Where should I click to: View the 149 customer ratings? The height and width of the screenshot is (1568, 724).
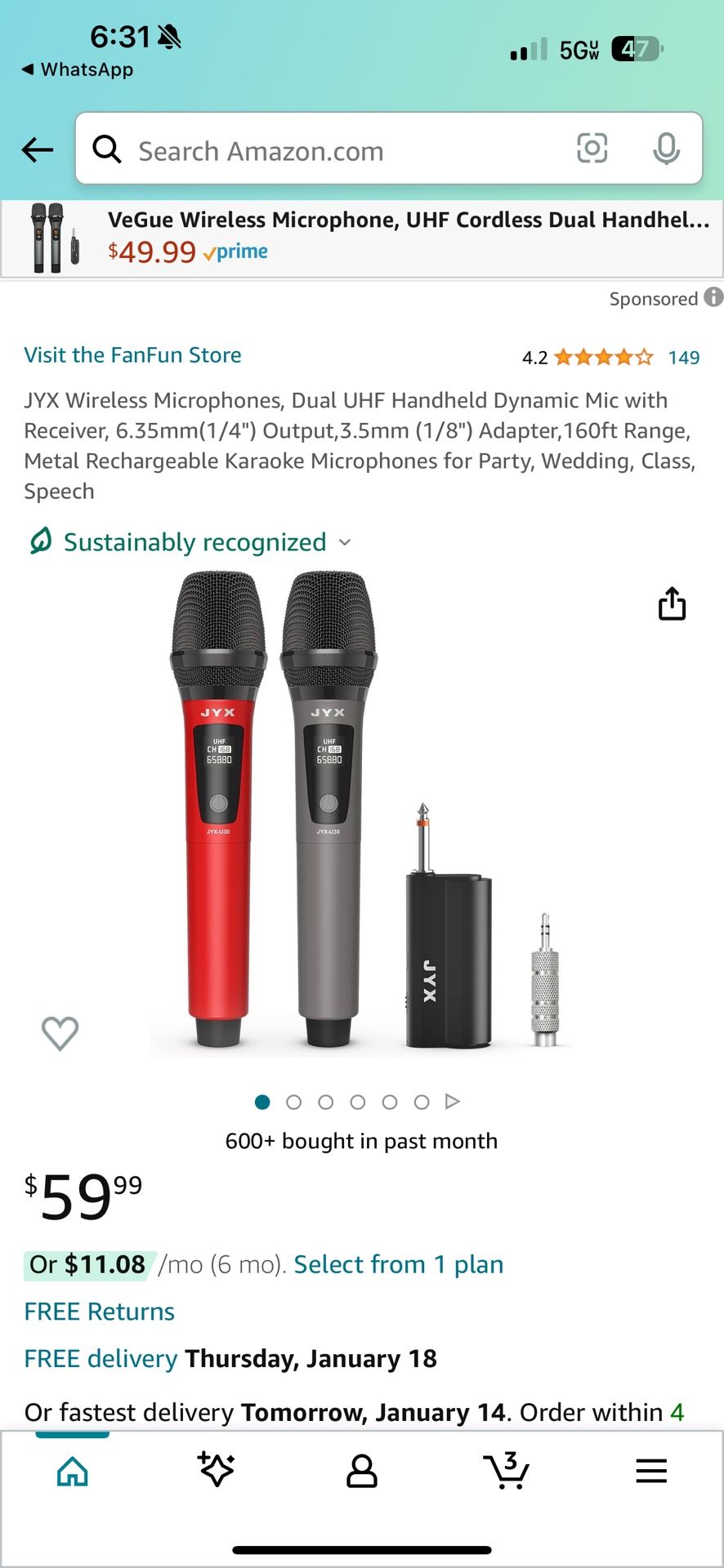pos(684,357)
